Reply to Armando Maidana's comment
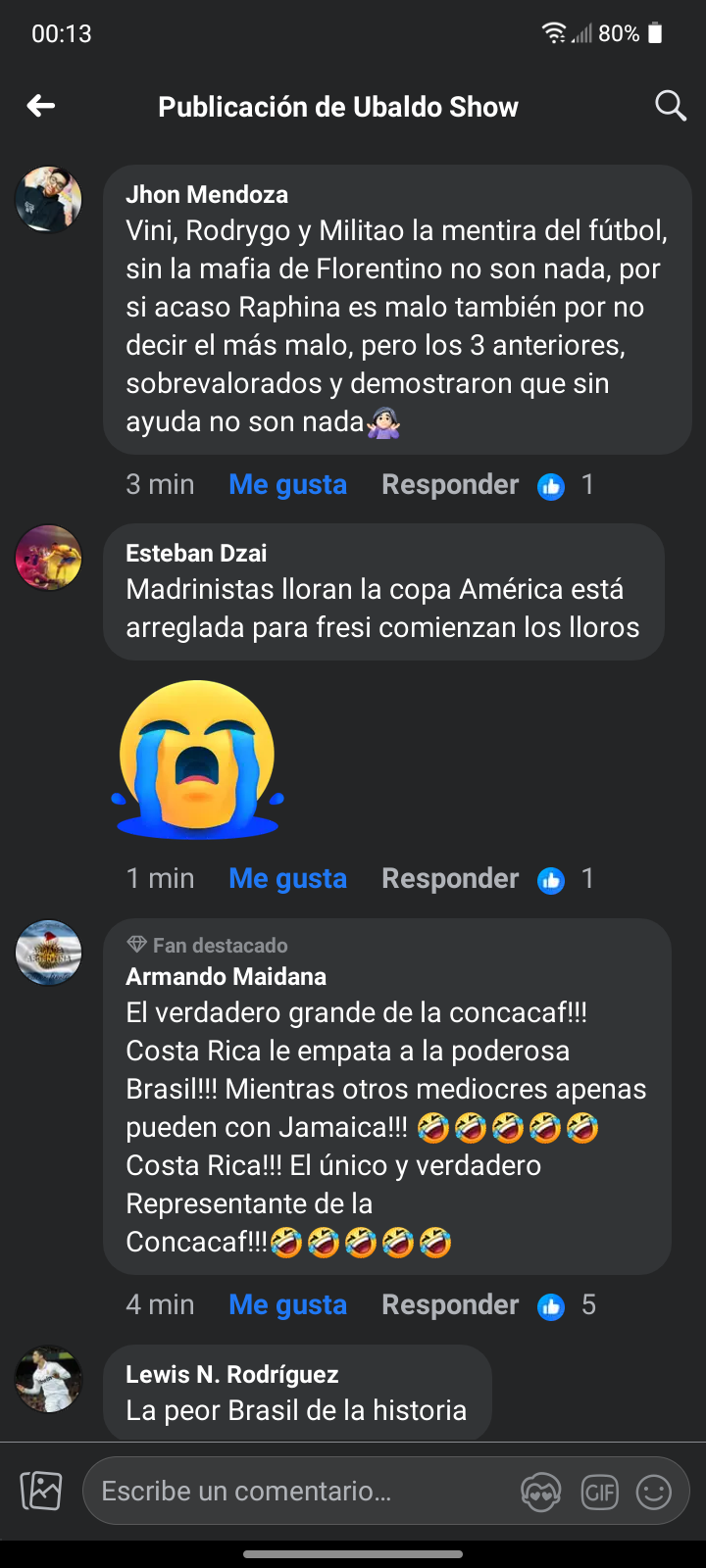Screen dimensions: 706x1568 tap(450, 1304)
